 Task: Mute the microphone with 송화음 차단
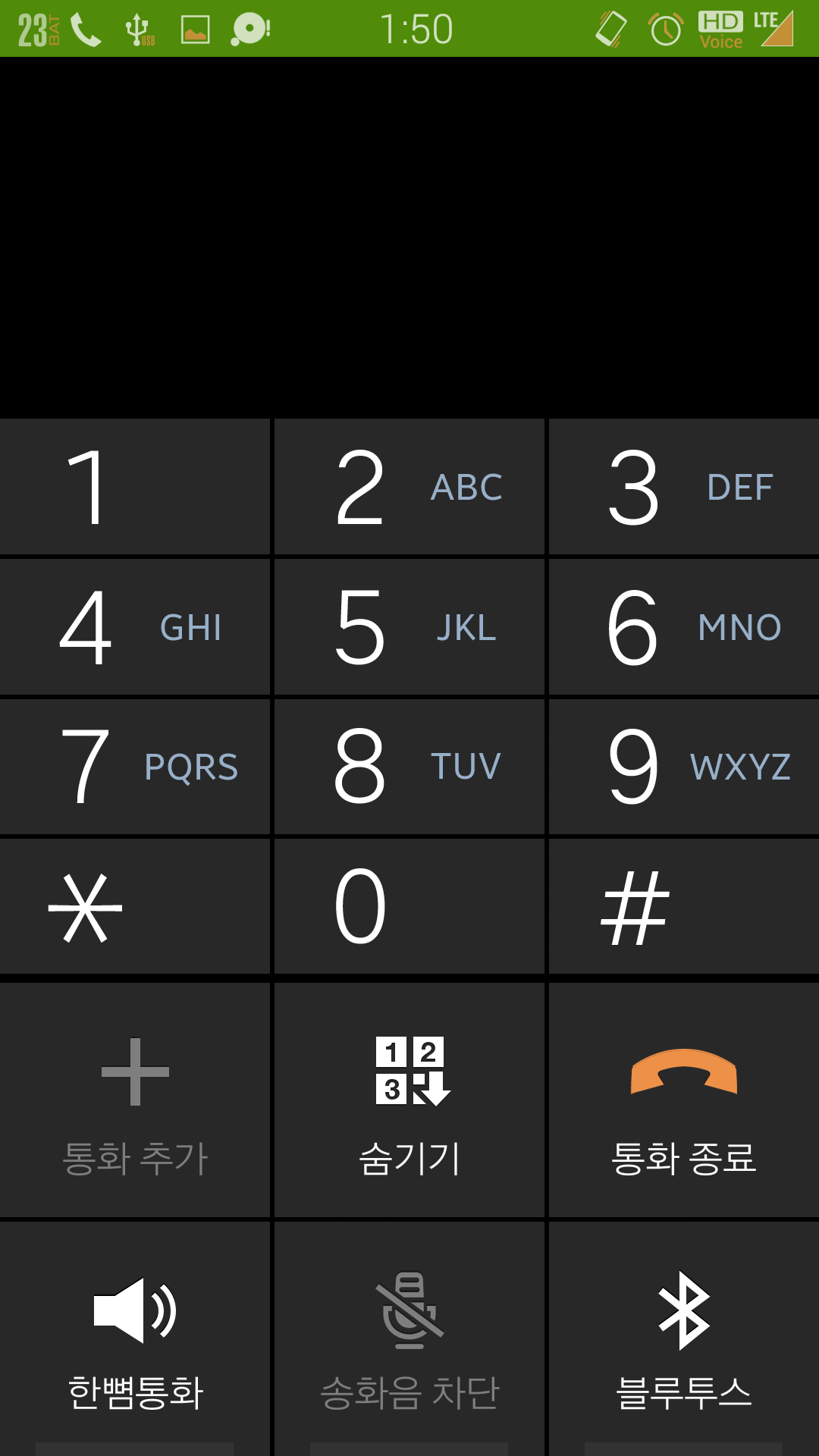coord(409,1338)
